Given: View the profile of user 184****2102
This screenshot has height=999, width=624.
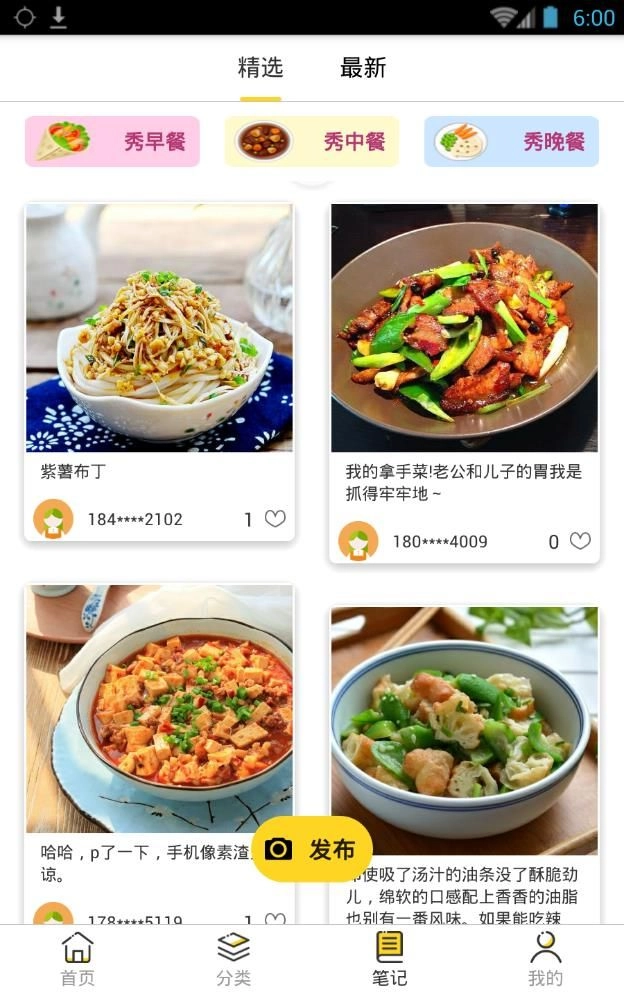Looking at the screenshot, I should (x=54, y=519).
